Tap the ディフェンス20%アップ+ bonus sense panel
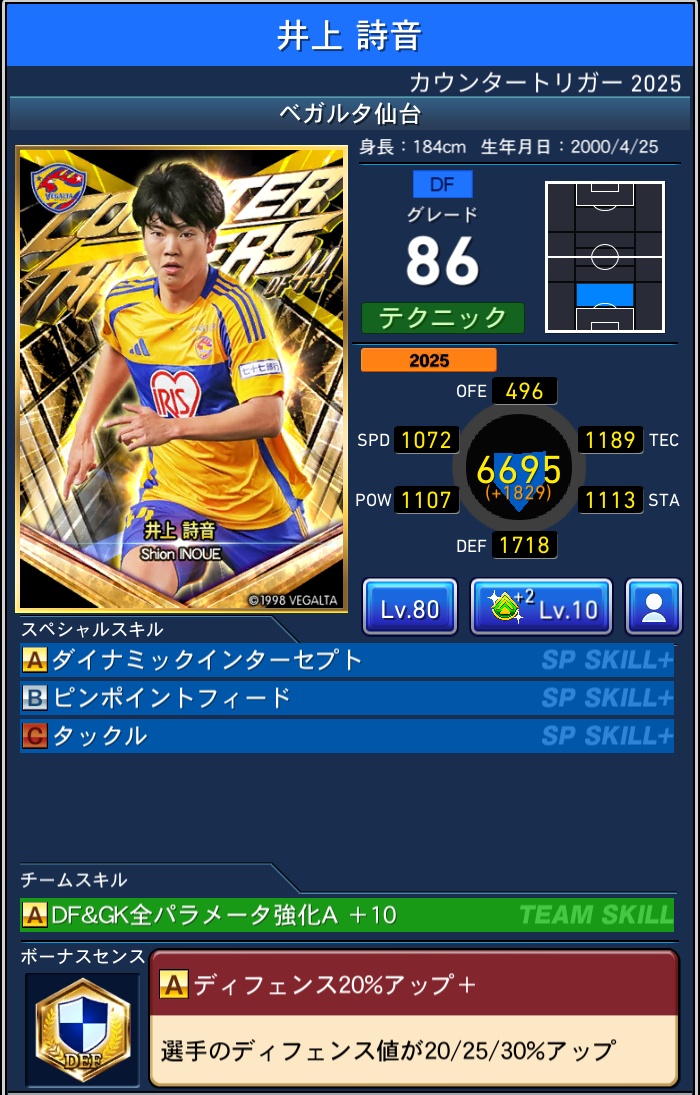This screenshot has height=1095, width=700. click(413, 1018)
